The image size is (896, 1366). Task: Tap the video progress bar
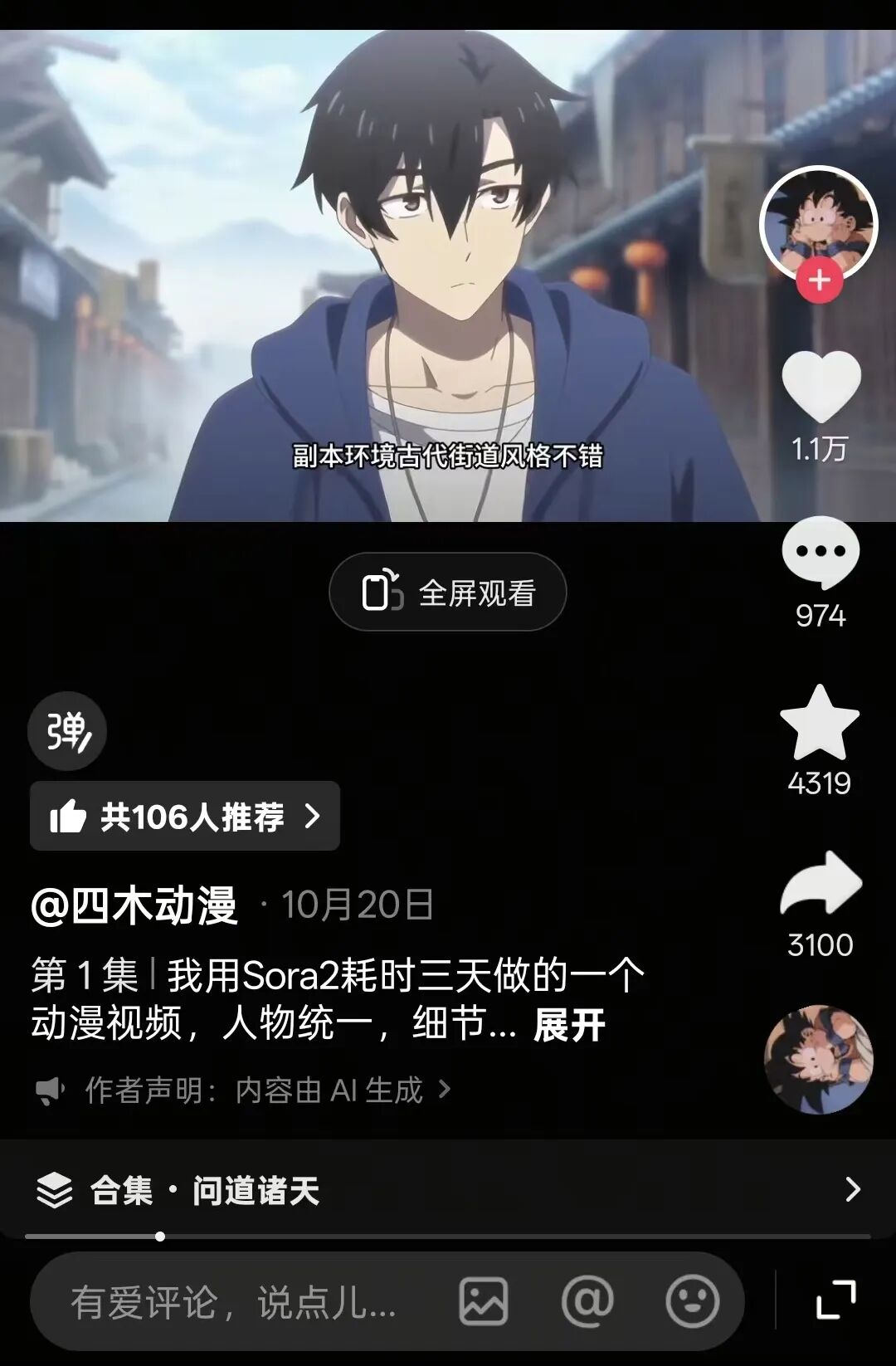[448, 1237]
